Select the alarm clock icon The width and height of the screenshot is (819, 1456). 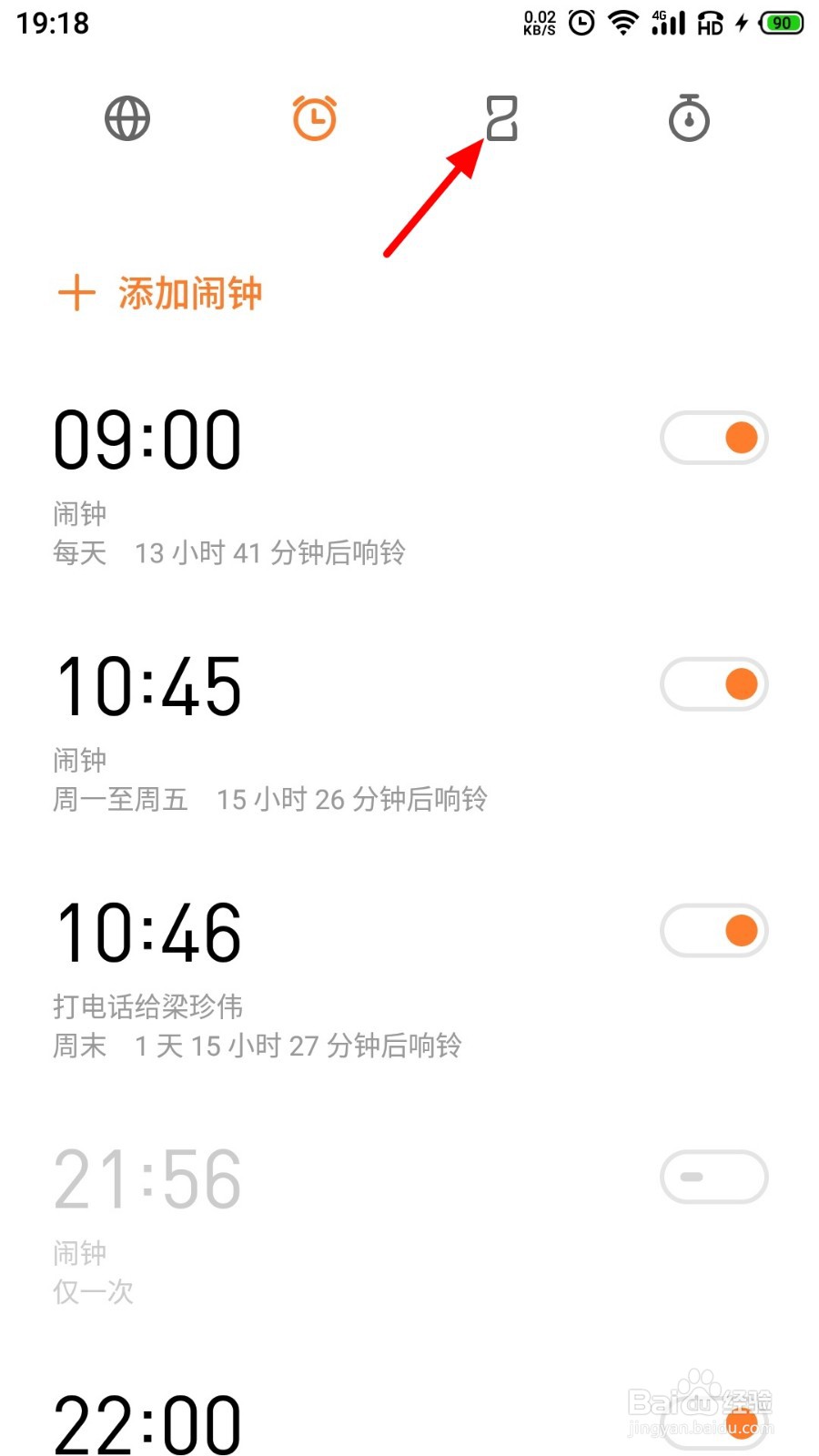click(x=313, y=116)
